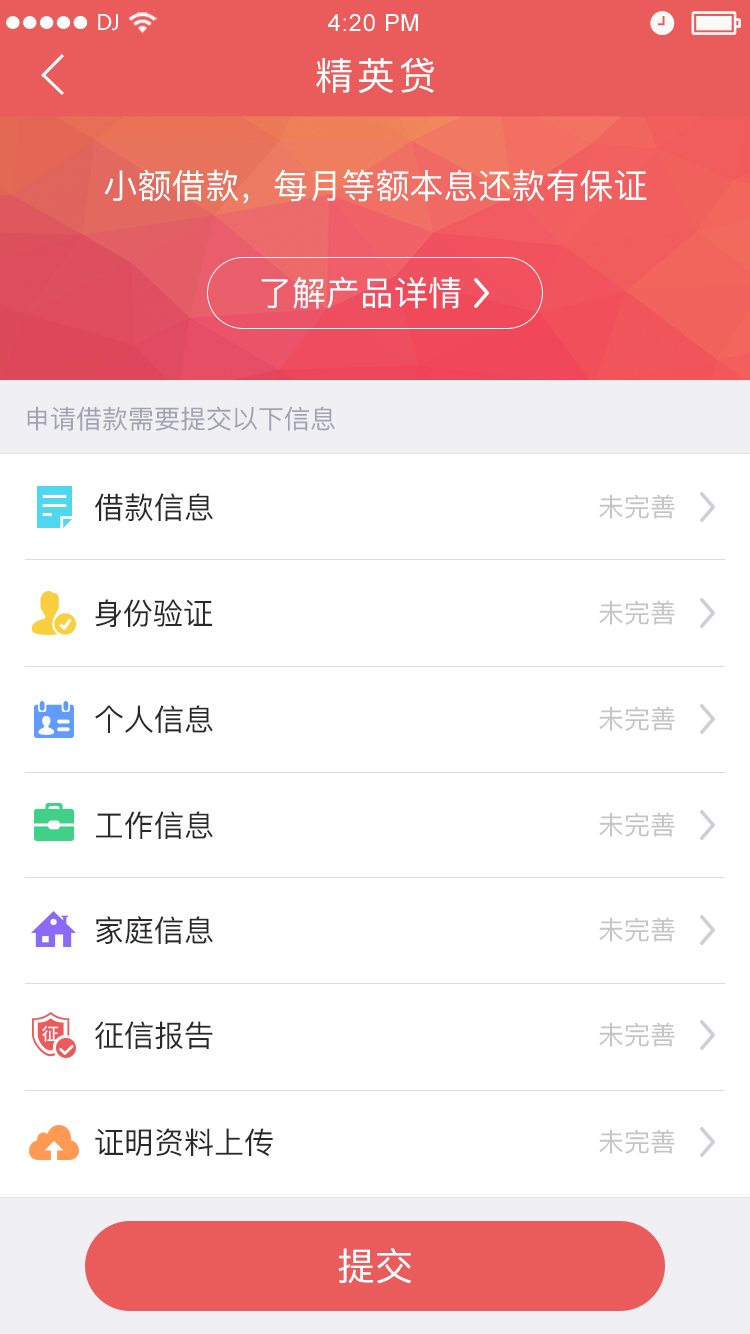This screenshot has height=1334, width=750.
Task: Tap the 提交 submit button
Action: (375, 1266)
